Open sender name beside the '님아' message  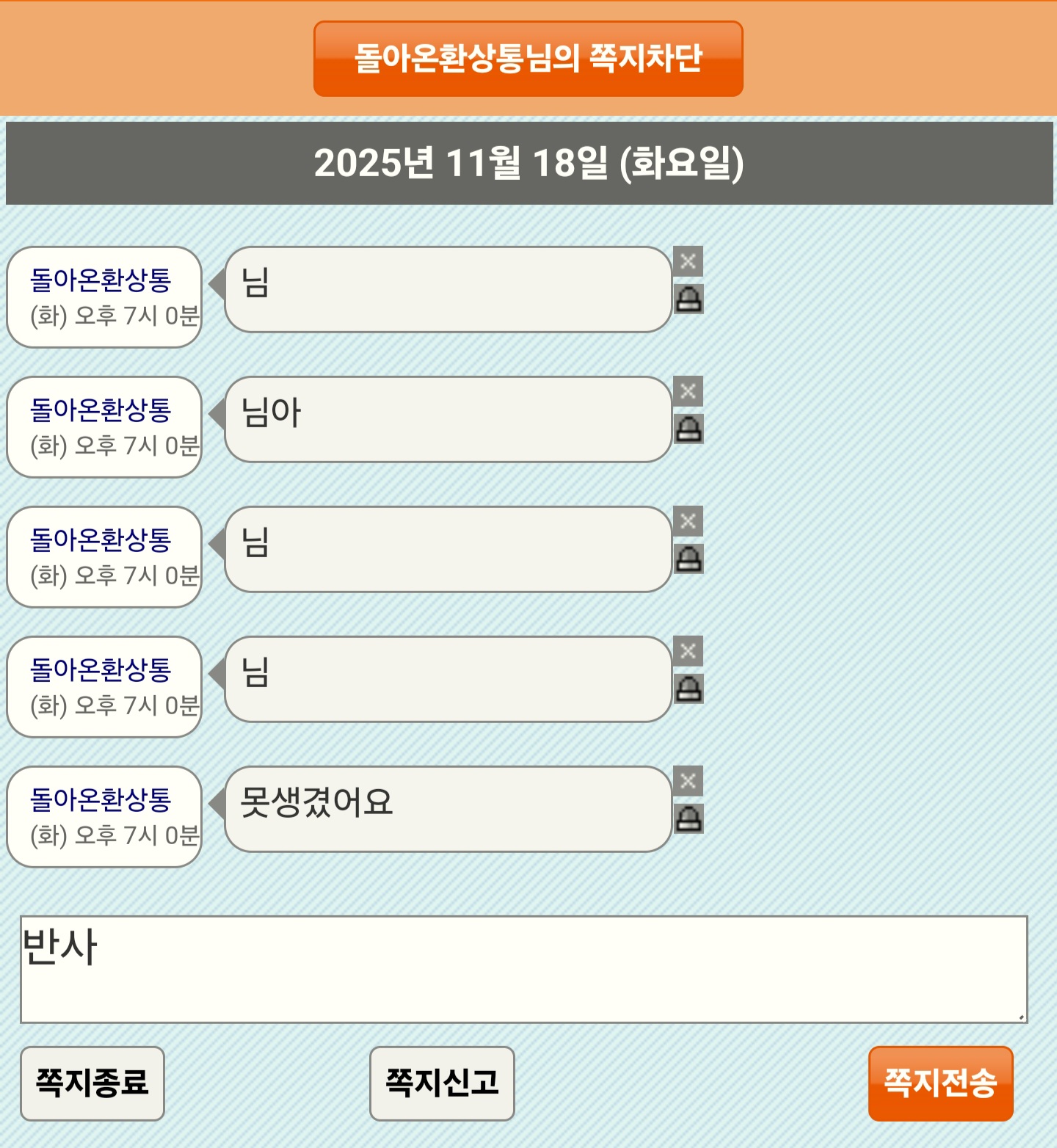click(x=101, y=410)
